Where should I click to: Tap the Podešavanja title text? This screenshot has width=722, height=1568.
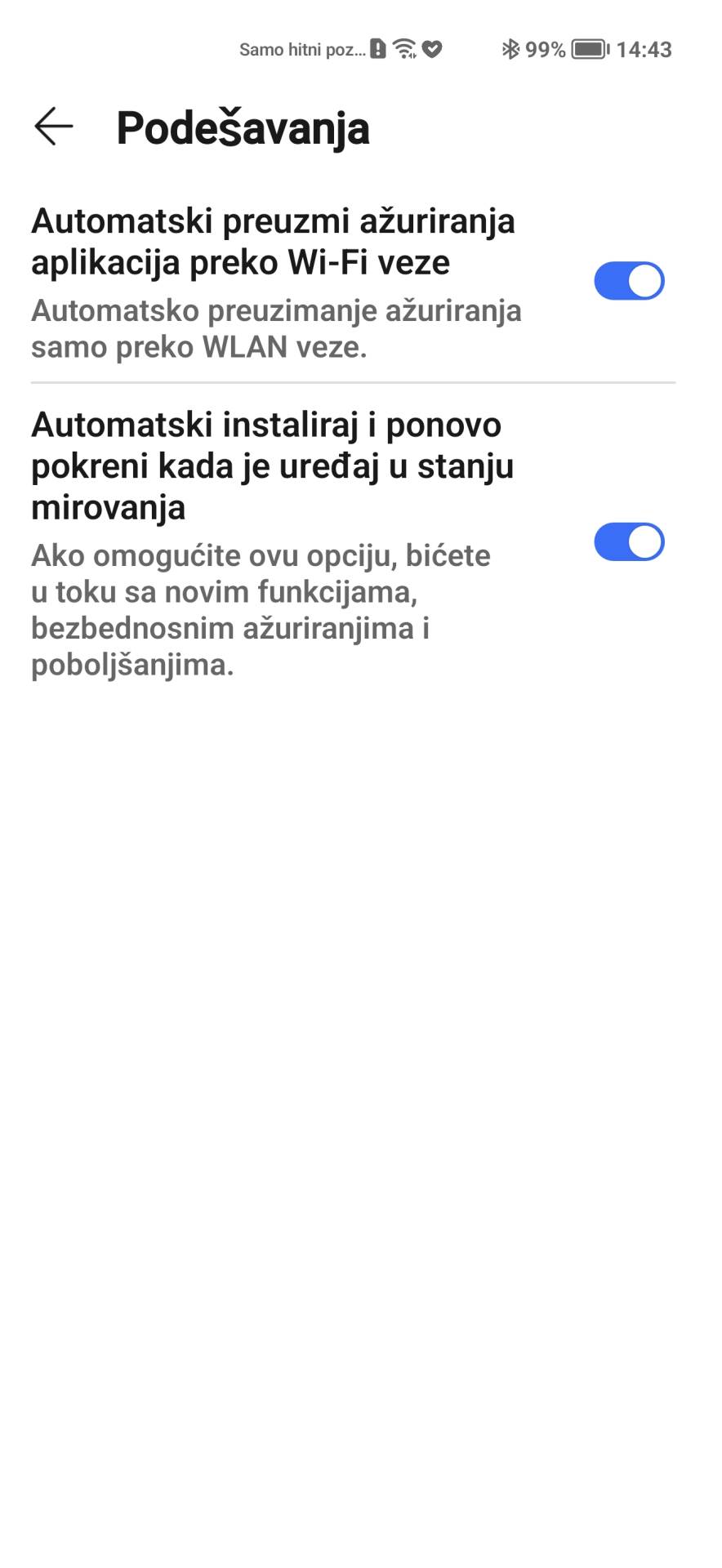[x=243, y=128]
